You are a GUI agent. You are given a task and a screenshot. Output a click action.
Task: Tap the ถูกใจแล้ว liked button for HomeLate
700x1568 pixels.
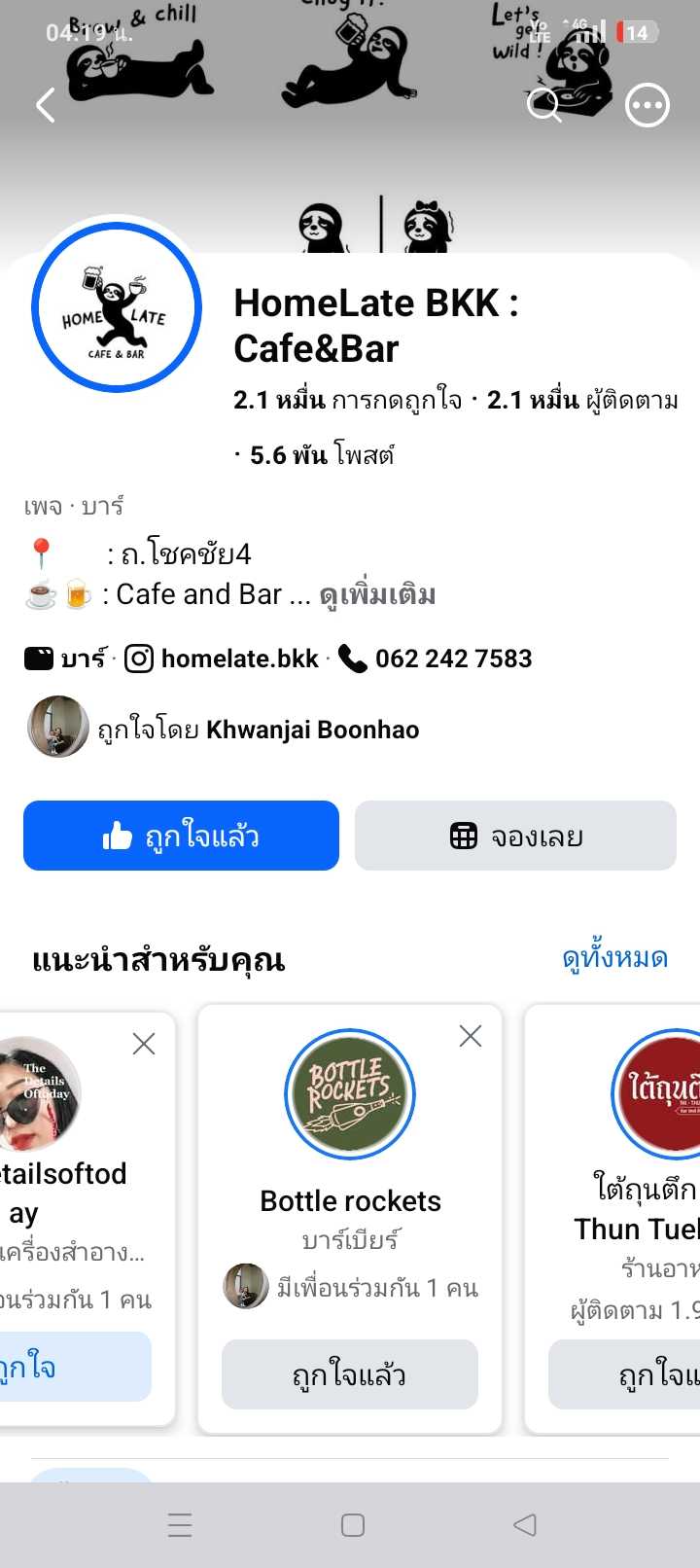point(181,836)
